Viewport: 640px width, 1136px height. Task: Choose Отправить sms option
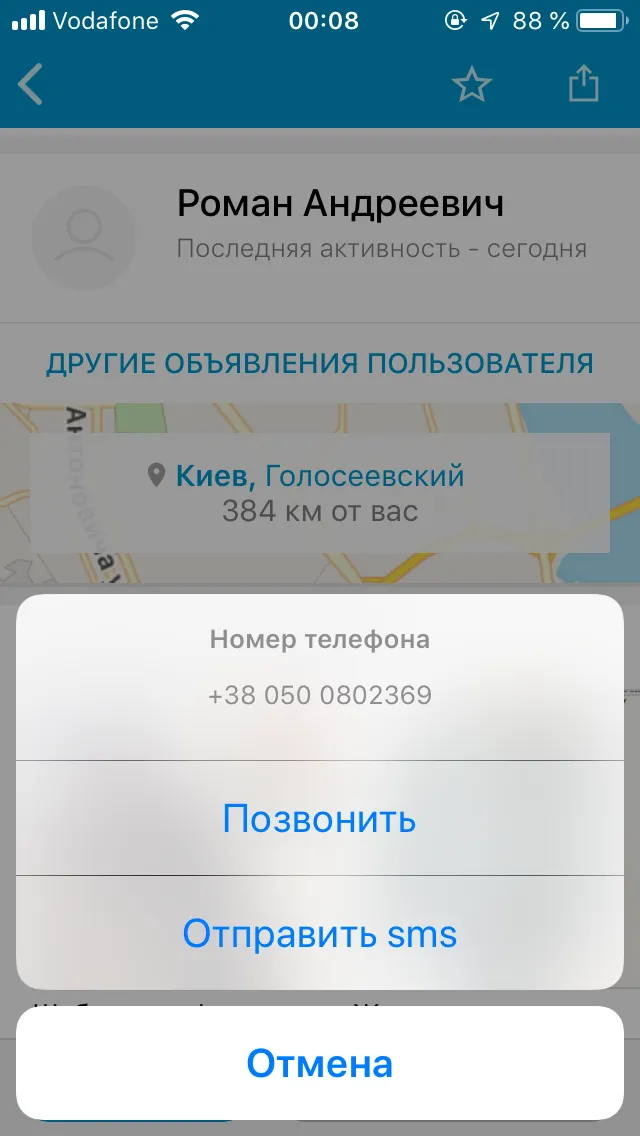pos(320,933)
